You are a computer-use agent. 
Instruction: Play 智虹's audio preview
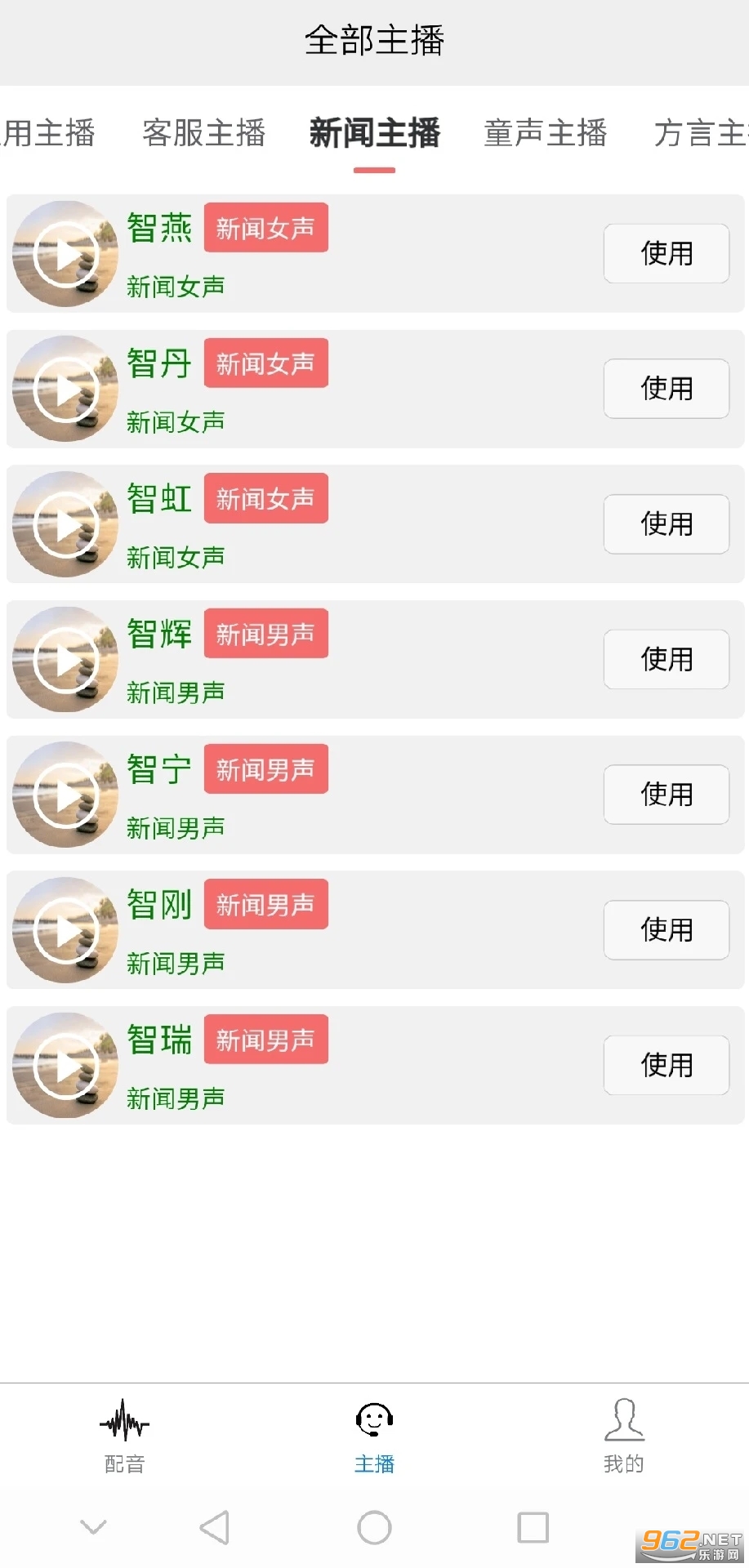65,524
